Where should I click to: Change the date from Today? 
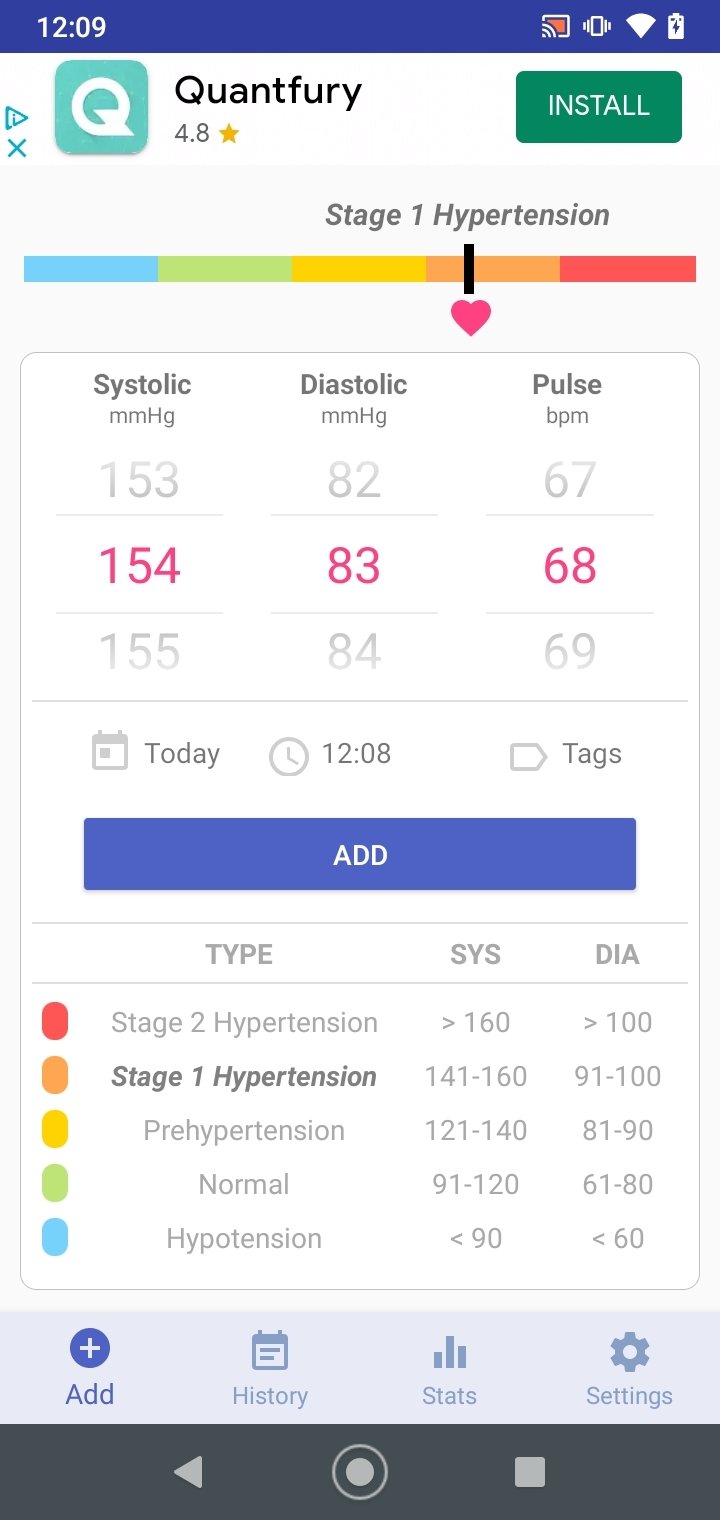coord(155,753)
